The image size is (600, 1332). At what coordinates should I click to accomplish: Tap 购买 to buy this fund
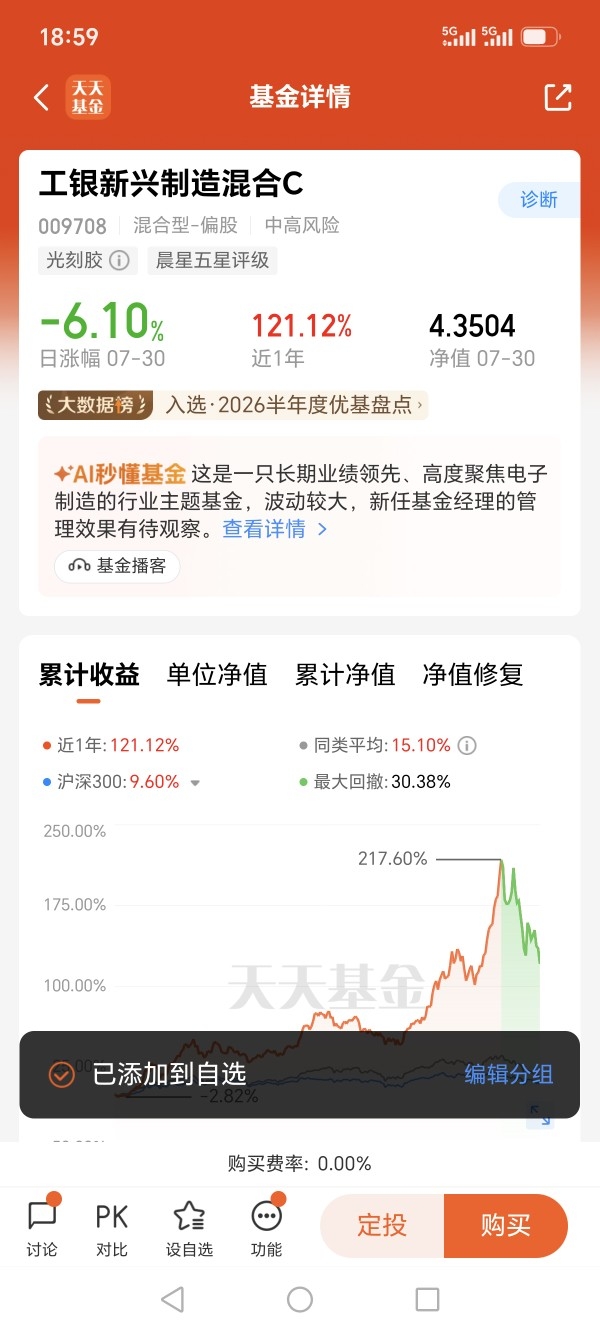pyautogui.click(x=506, y=1225)
